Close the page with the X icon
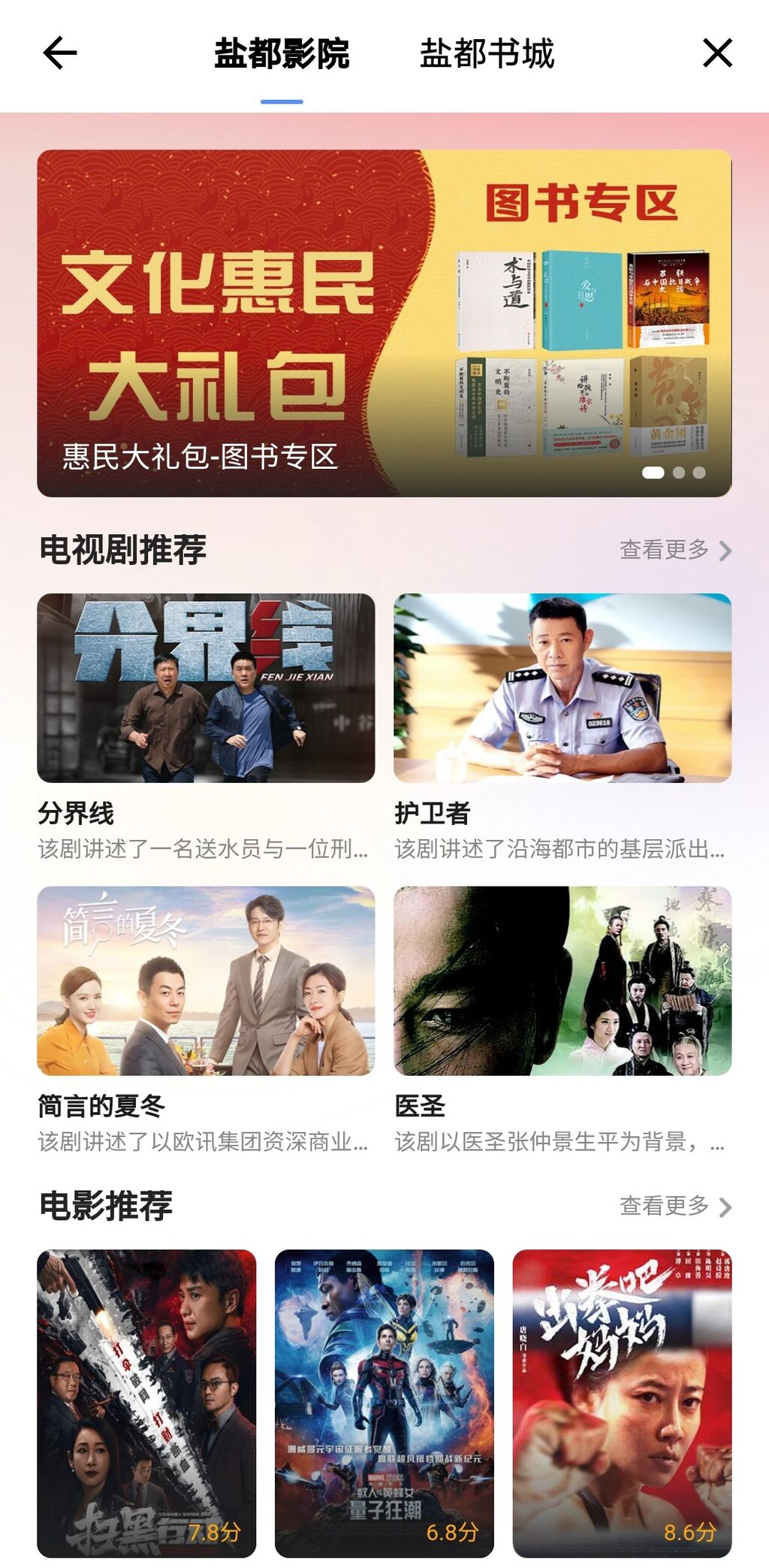Image resolution: width=769 pixels, height=1568 pixels. pos(717,53)
